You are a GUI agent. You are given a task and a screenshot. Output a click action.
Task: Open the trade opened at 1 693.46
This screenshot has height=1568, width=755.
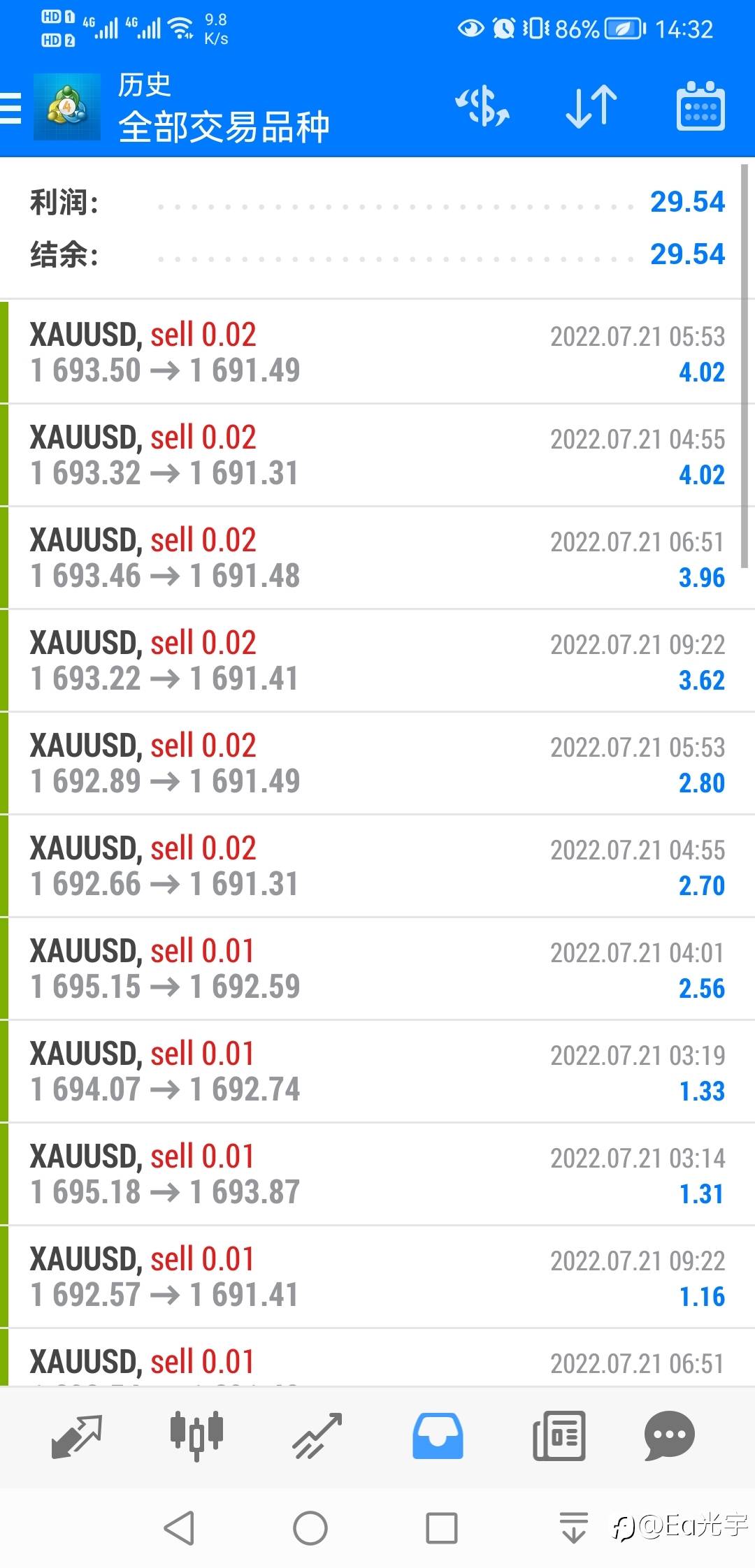[377, 558]
